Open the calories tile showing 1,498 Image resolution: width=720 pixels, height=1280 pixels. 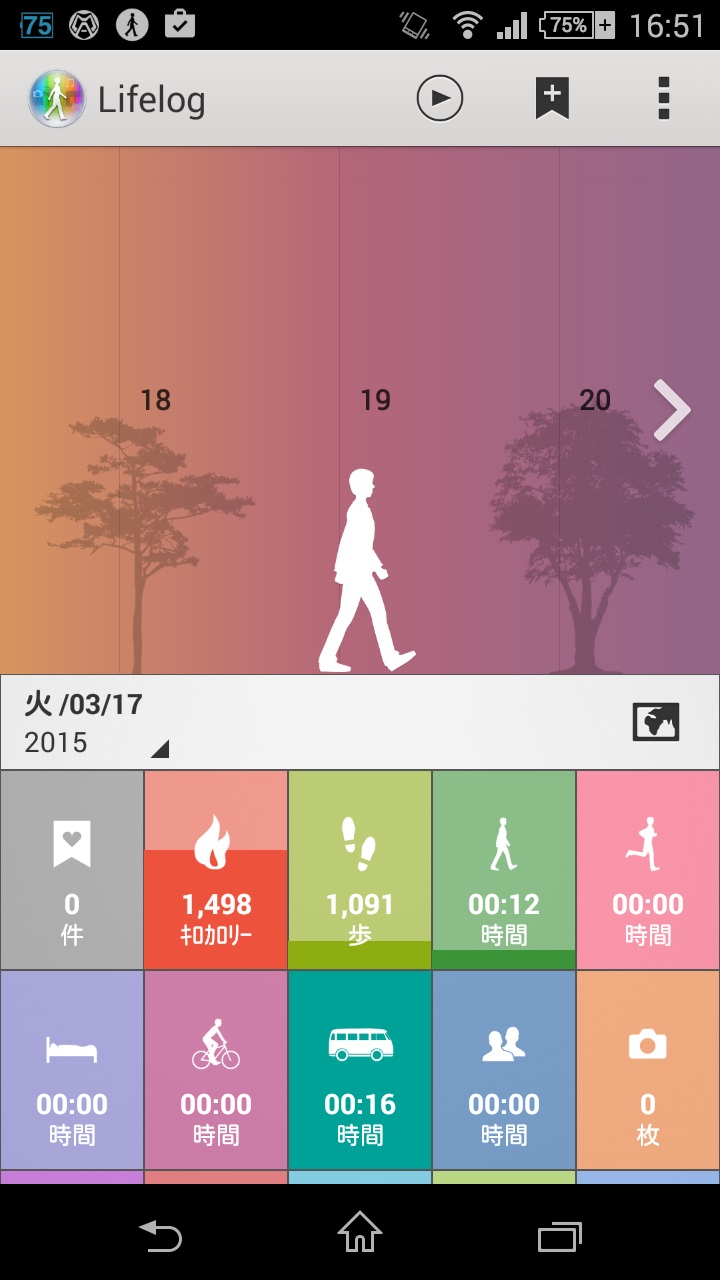click(x=216, y=870)
